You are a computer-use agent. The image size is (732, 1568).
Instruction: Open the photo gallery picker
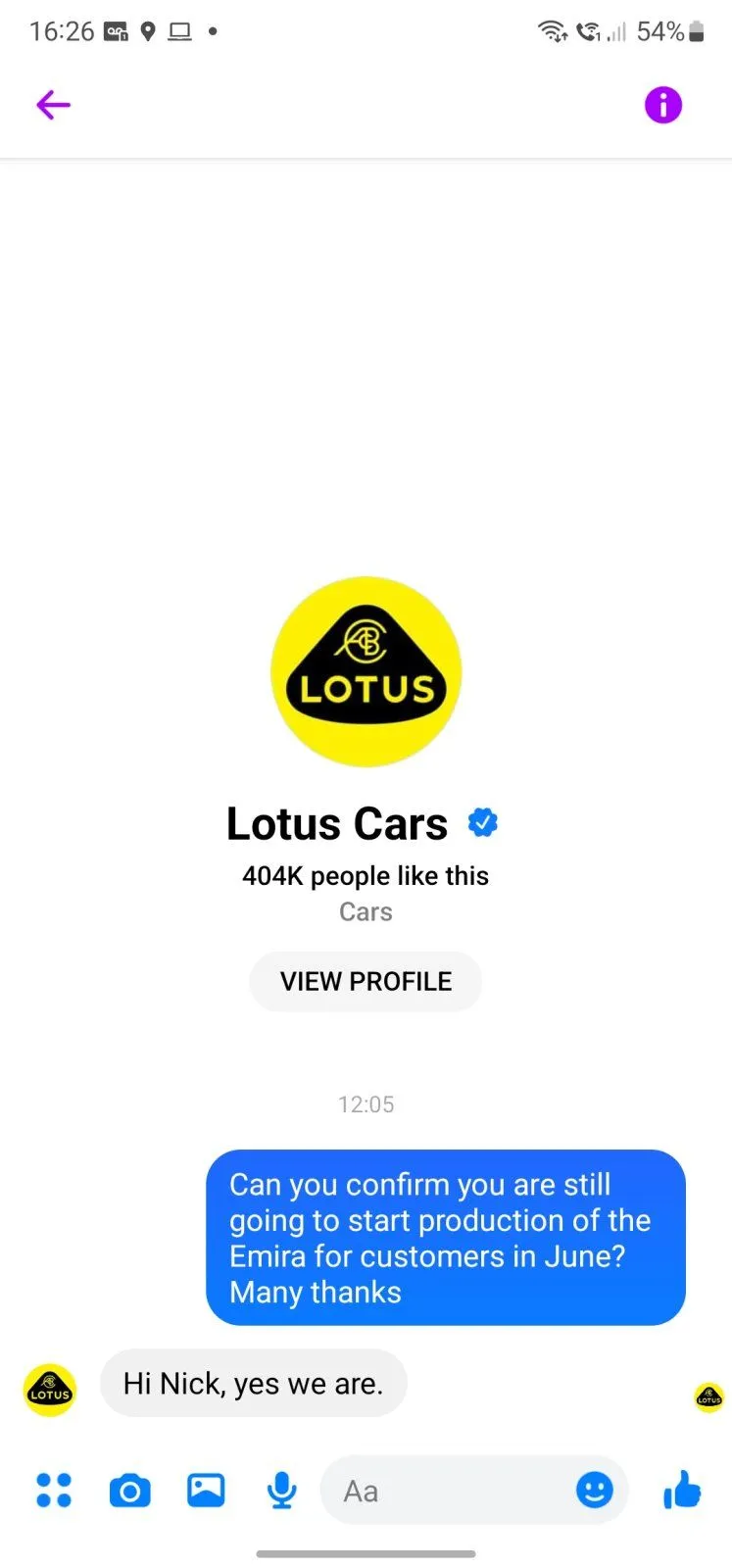tap(206, 1491)
